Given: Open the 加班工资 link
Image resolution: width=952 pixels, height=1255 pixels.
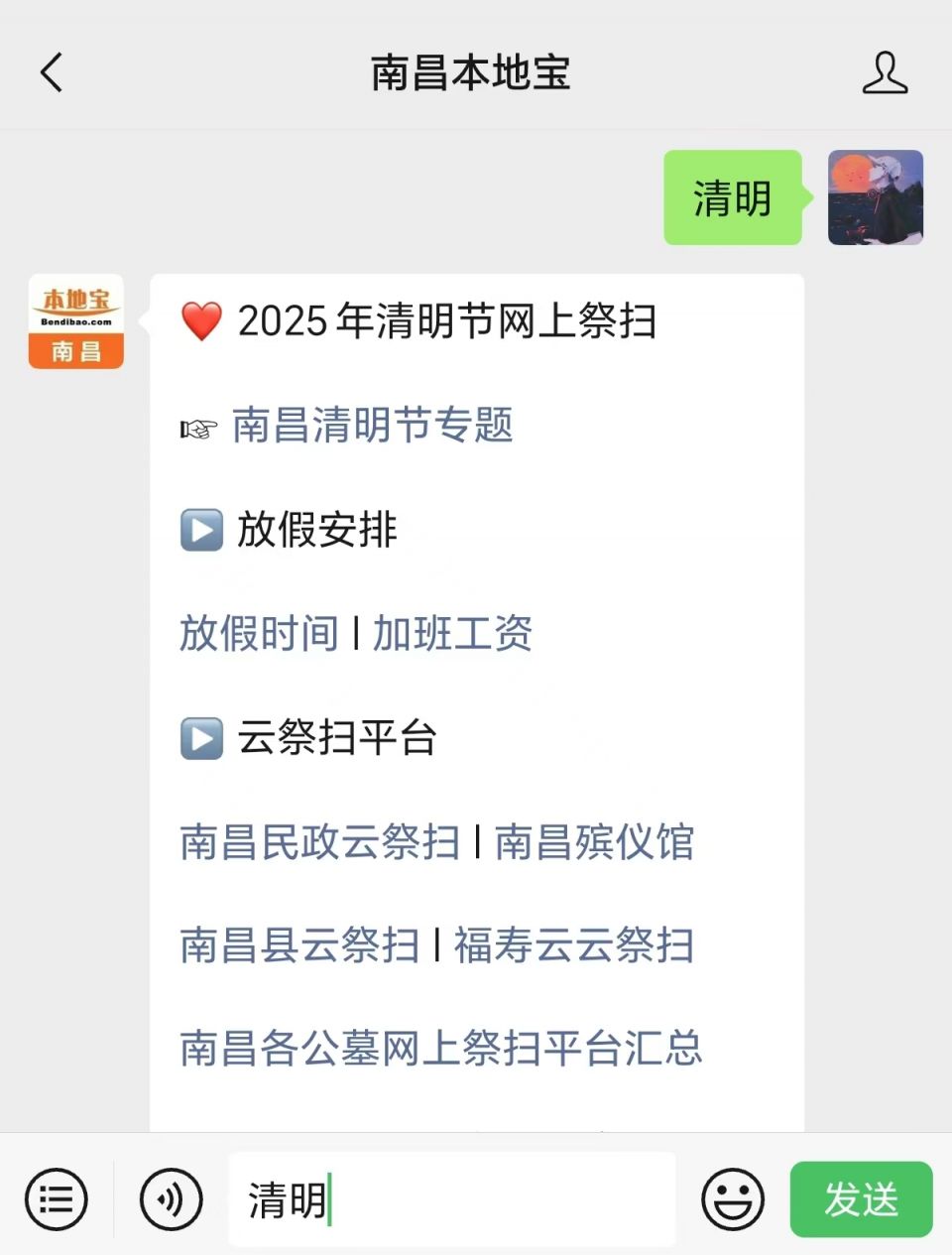Looking at the screenshot, I should 452,633.
